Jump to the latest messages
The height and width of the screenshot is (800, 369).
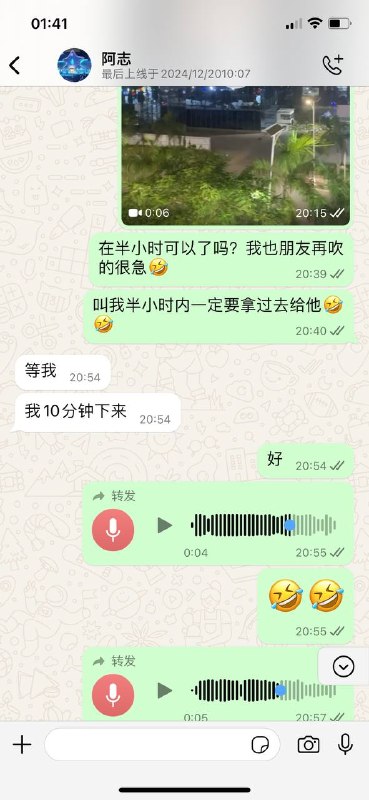coord(343,666)
